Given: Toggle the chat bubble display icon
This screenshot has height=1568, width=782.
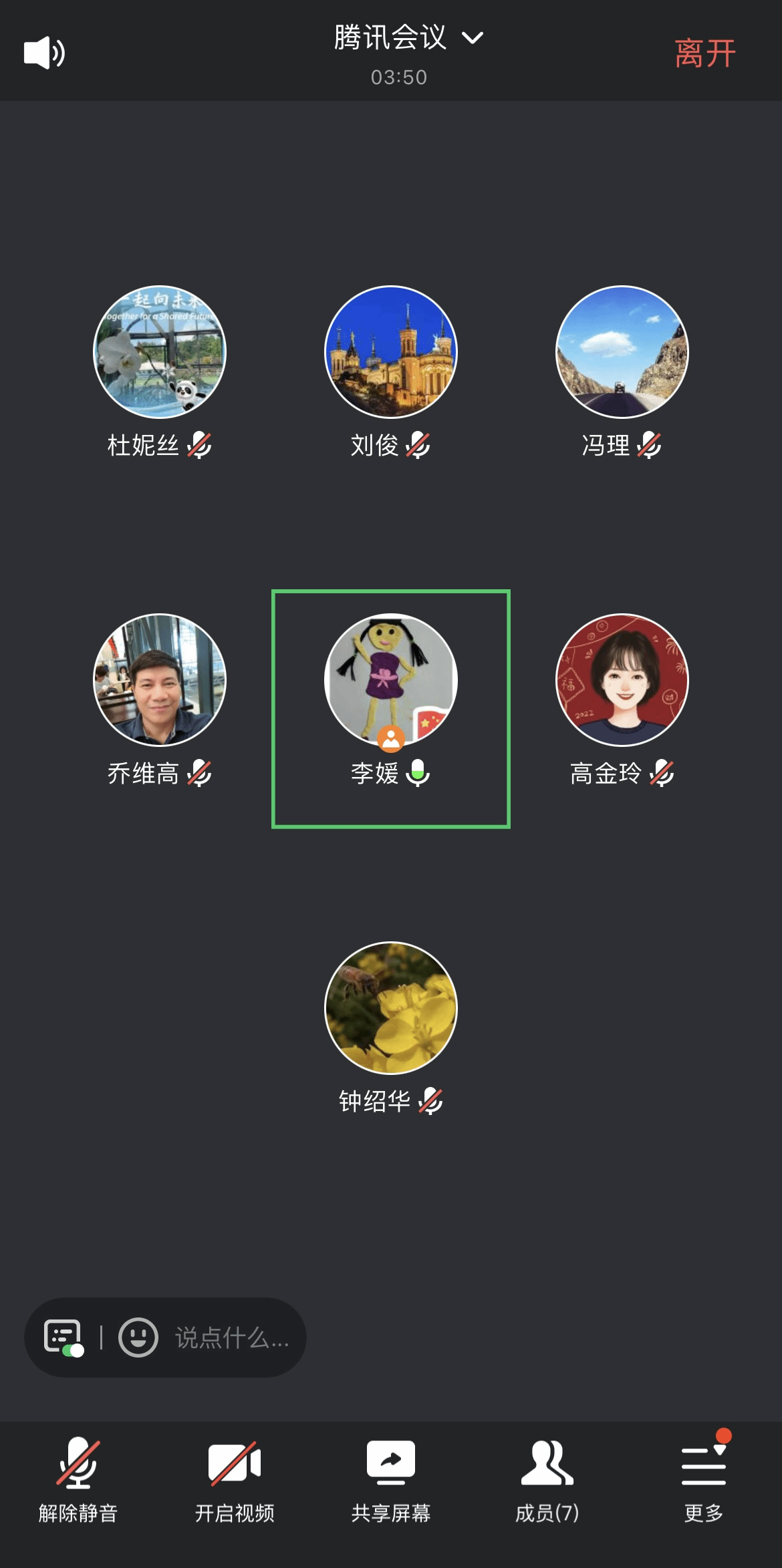Looking at the screenshot, I should [x=63, y=1338].
